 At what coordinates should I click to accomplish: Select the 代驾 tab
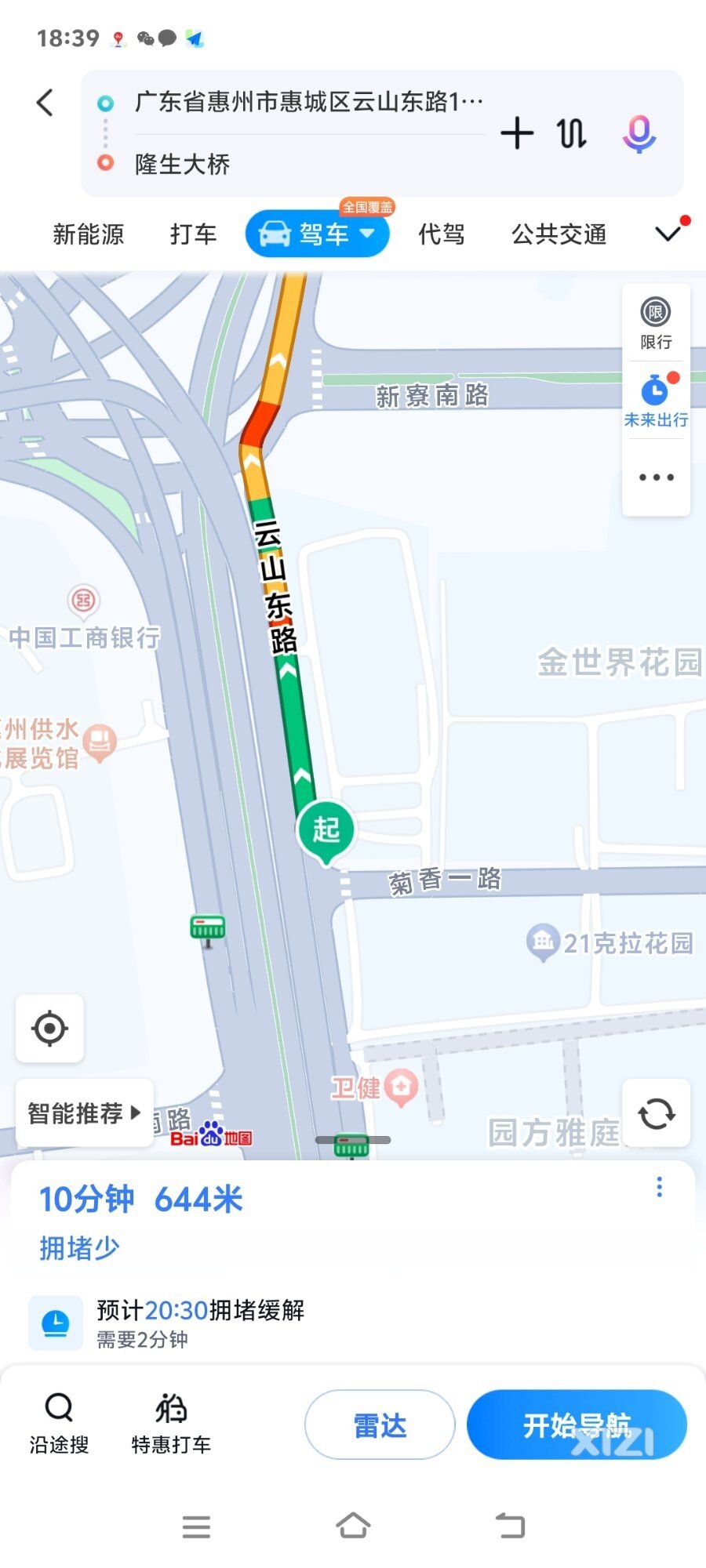point(442,234)
